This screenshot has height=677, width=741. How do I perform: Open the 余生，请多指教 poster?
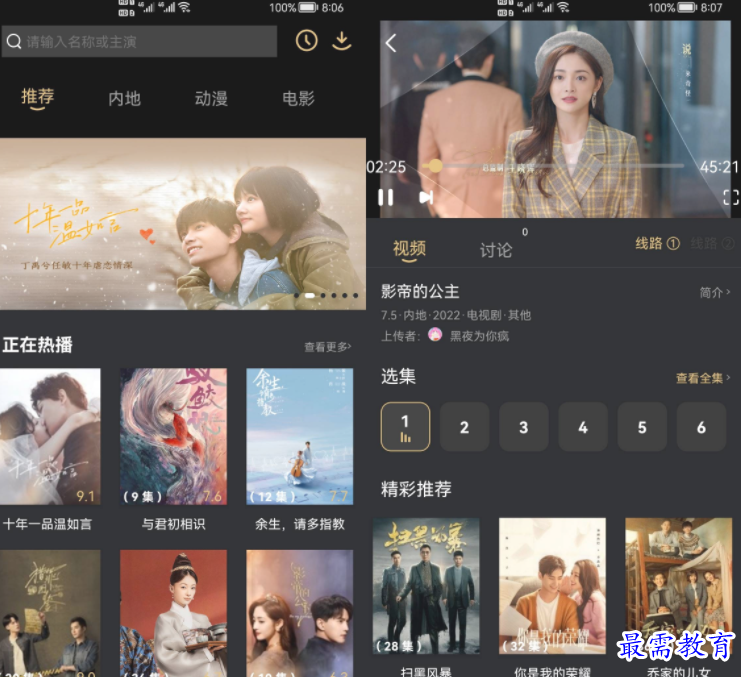point(299,436)
